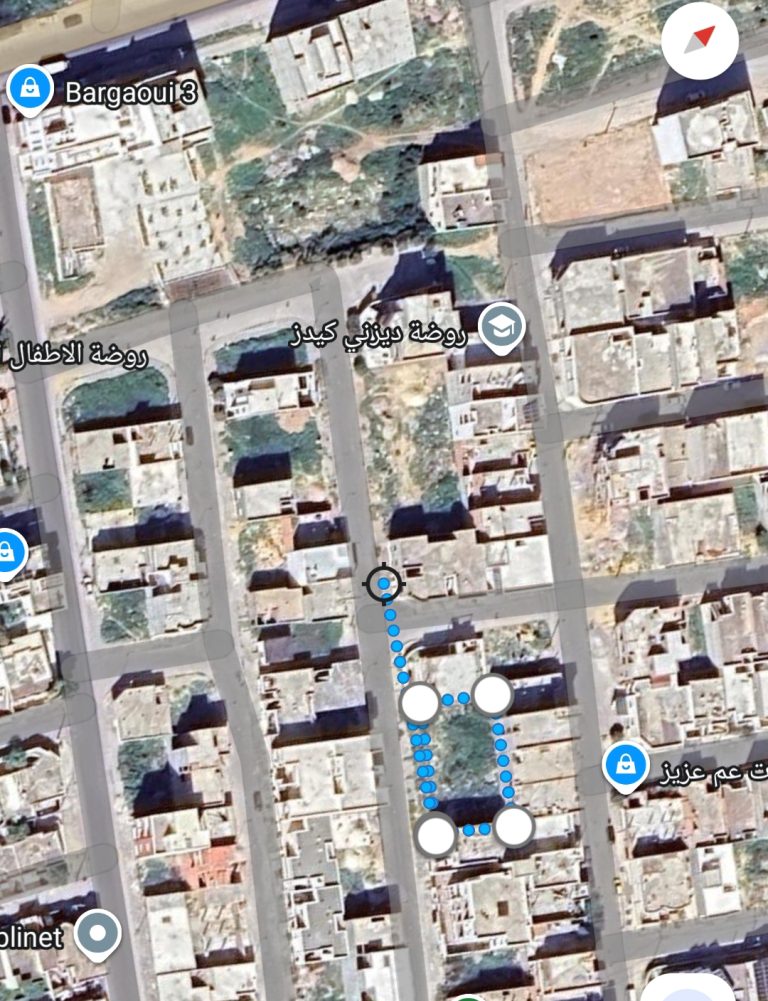
Task: Open the olinet location pin
Action: (97, 934)
